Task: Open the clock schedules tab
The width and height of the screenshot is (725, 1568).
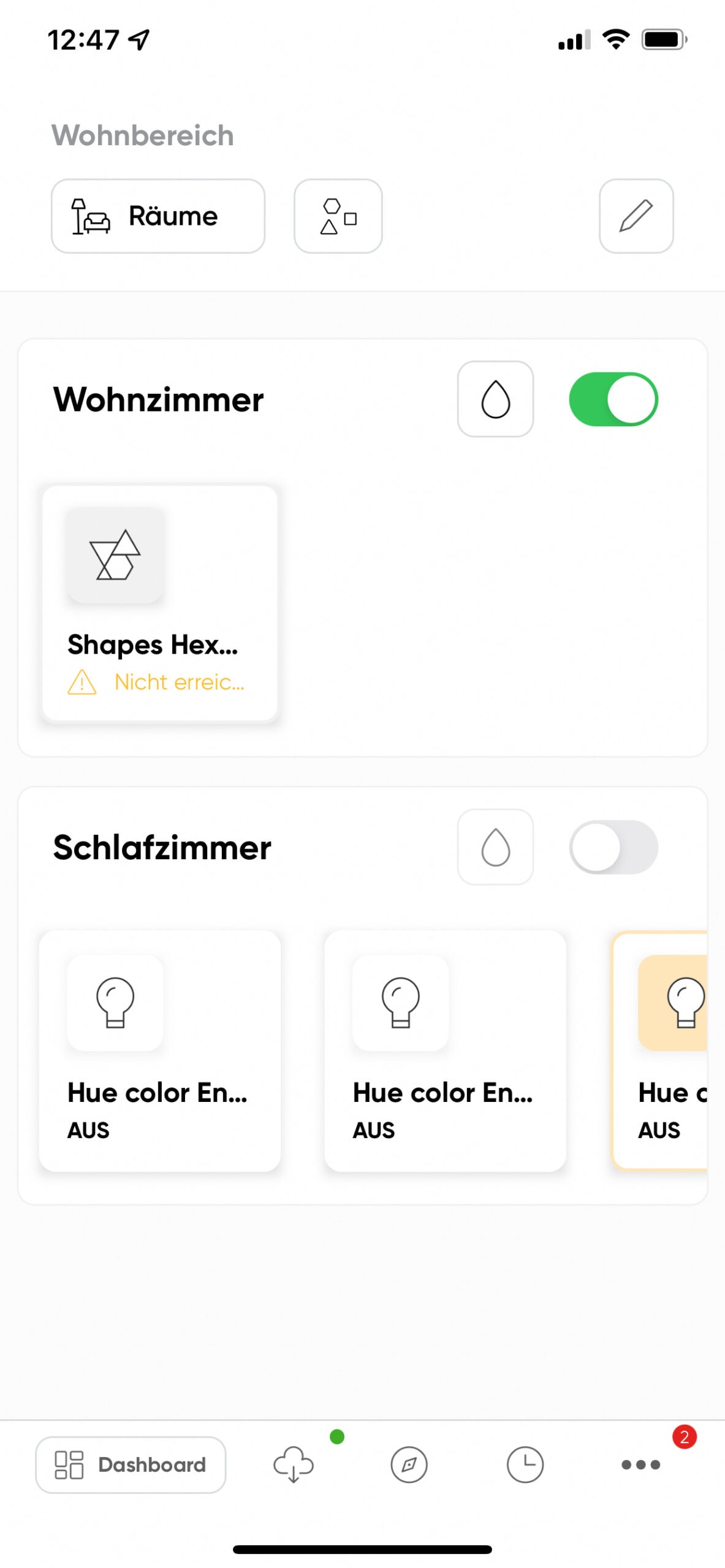Action: 525,1465
